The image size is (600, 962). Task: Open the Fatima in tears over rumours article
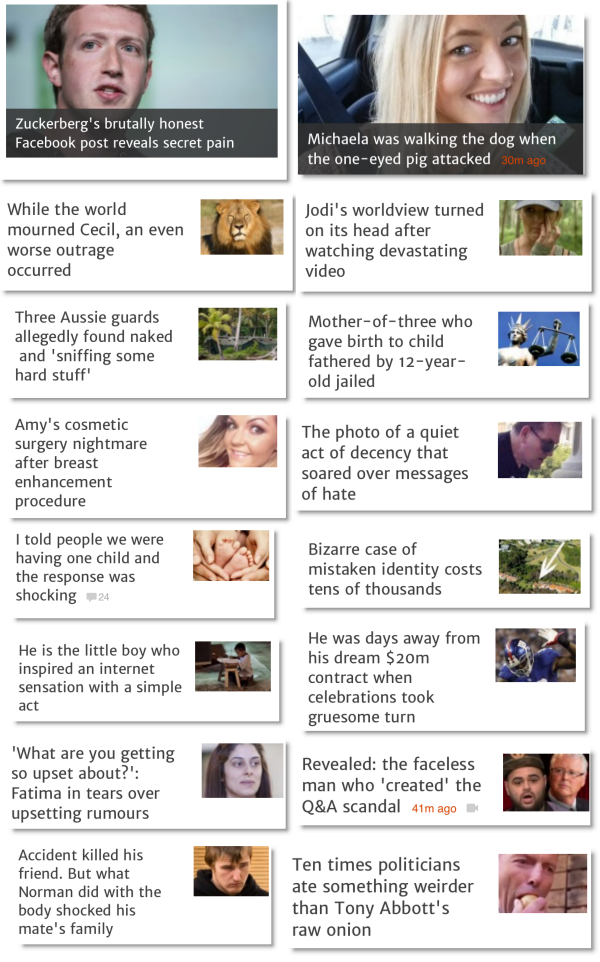coord(93,783)
